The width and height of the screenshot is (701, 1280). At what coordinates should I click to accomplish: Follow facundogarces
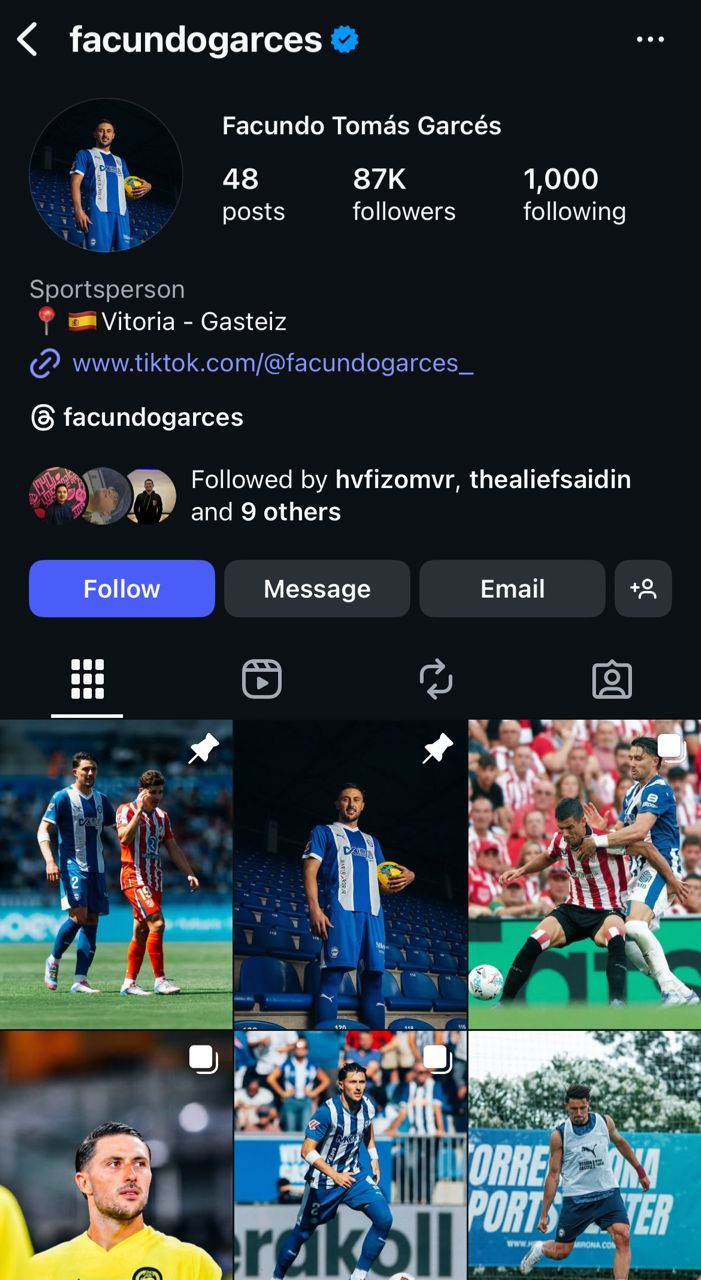point(122,589)
